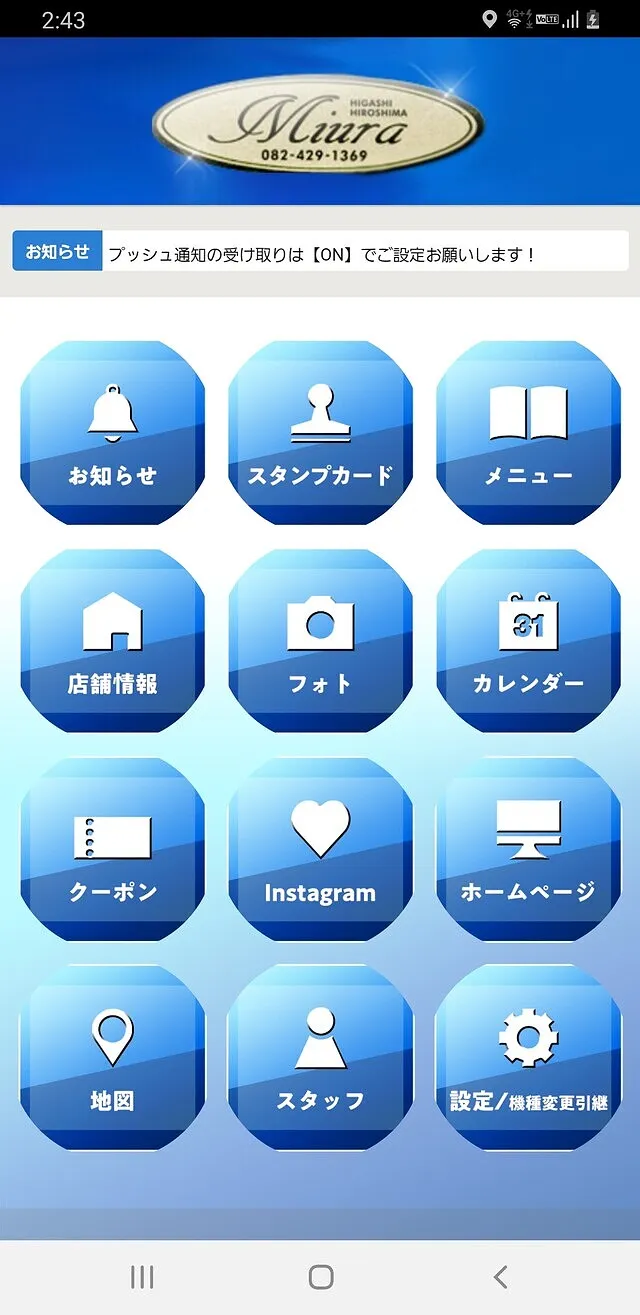
Task: Open the Instagram tile
Action: click(320, 849)
